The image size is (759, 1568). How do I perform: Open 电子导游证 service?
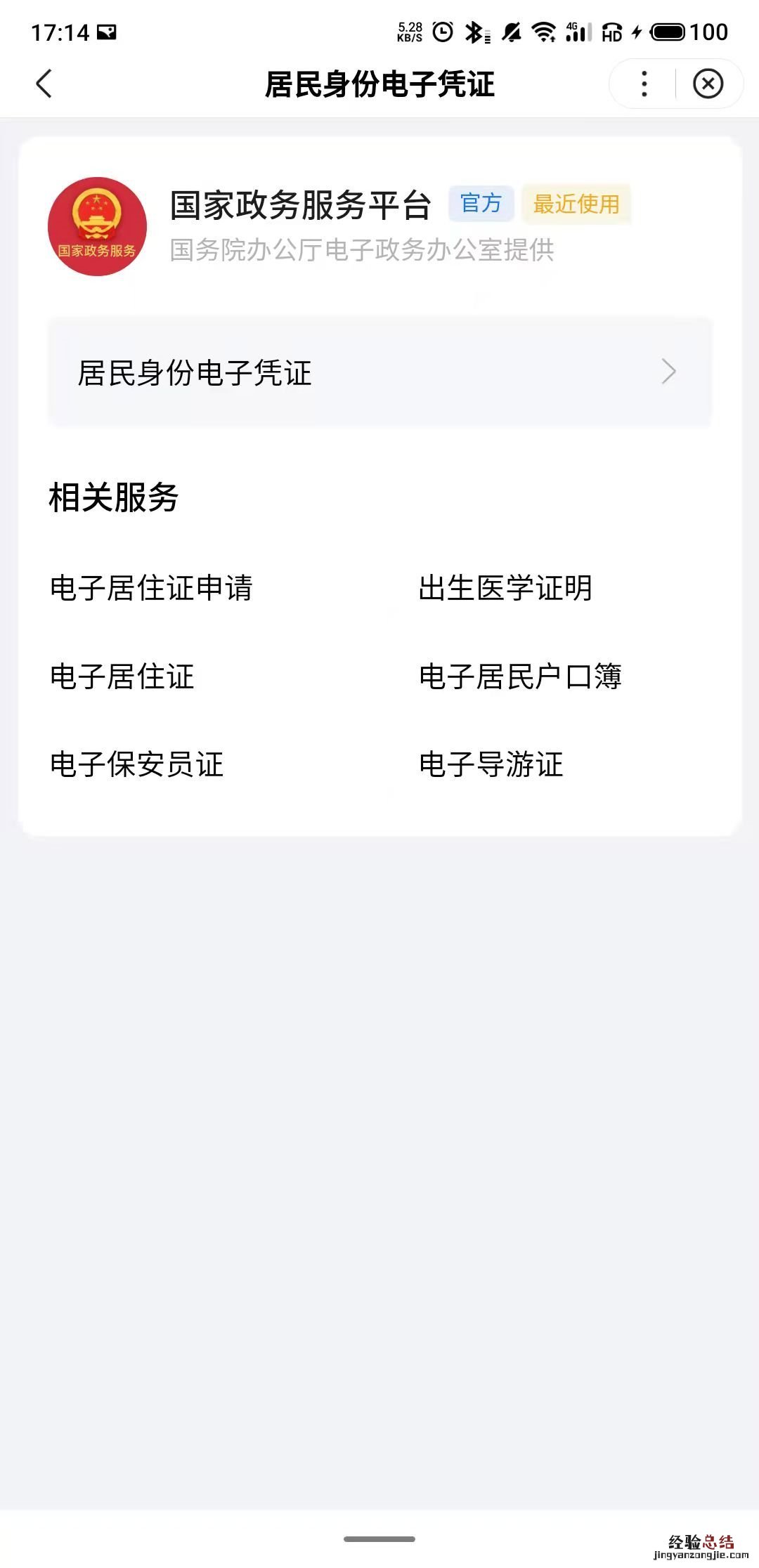point(491,764)
